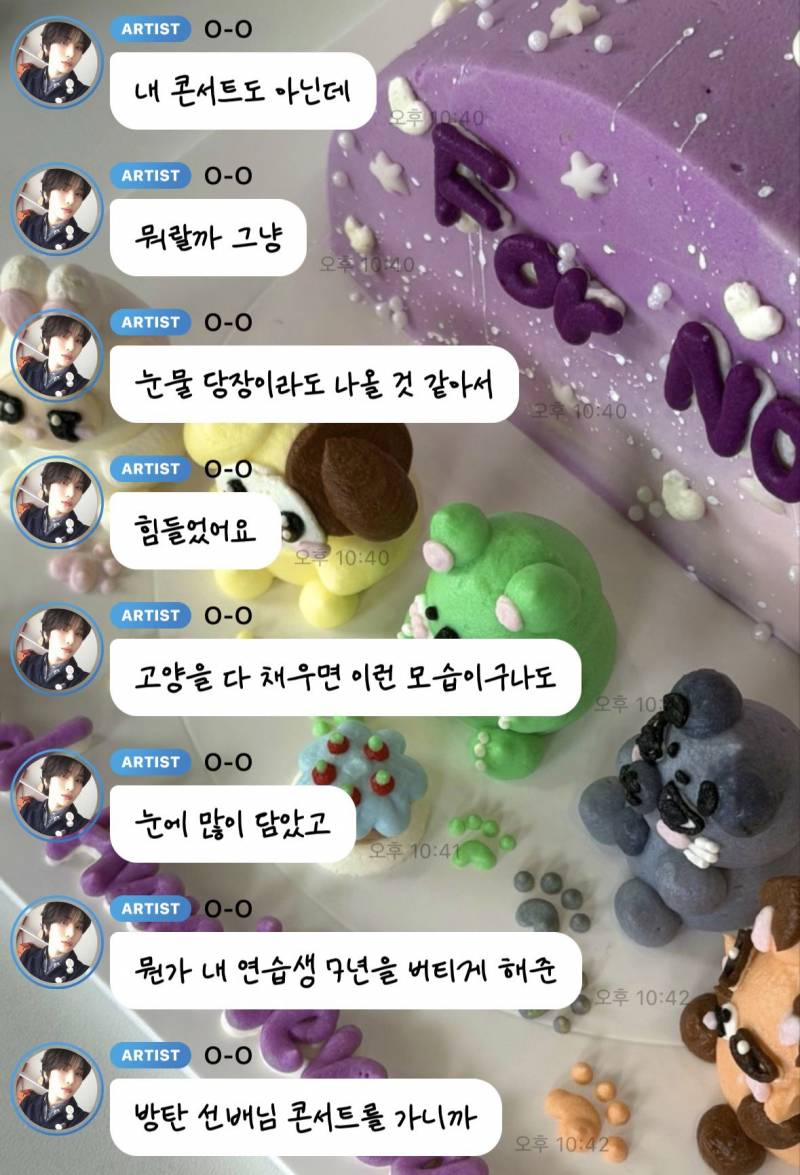
Task: Open O-O's avatar beside '내 콘서트도 아닌데' message
Action: click(x=56, y=62)
